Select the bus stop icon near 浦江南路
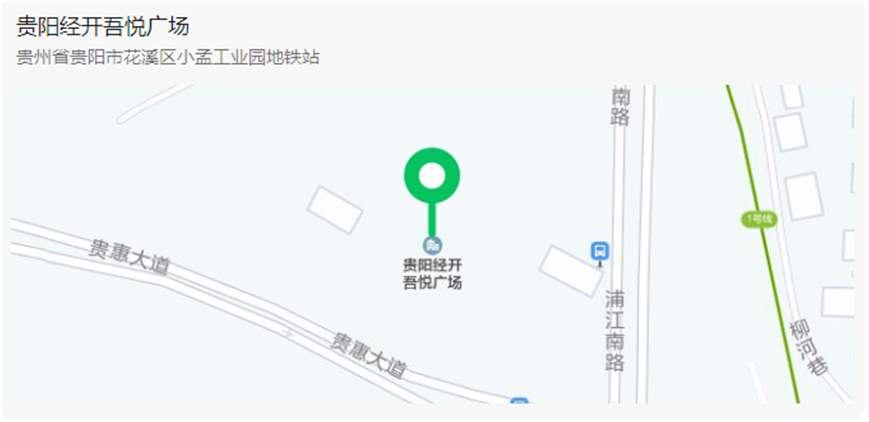Screen dimensions: 869x422 pos(600,251)
